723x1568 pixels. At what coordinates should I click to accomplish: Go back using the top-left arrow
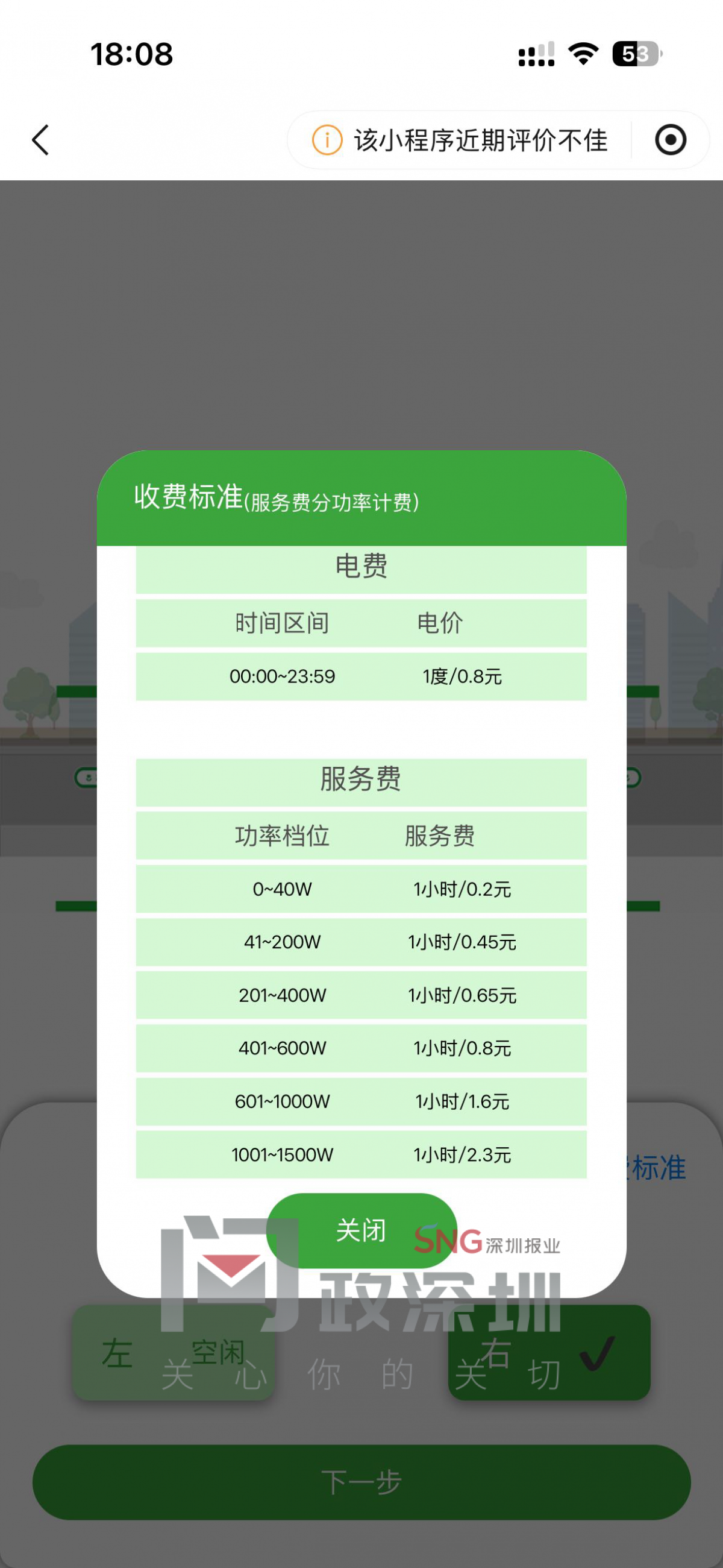pos(40,140)
